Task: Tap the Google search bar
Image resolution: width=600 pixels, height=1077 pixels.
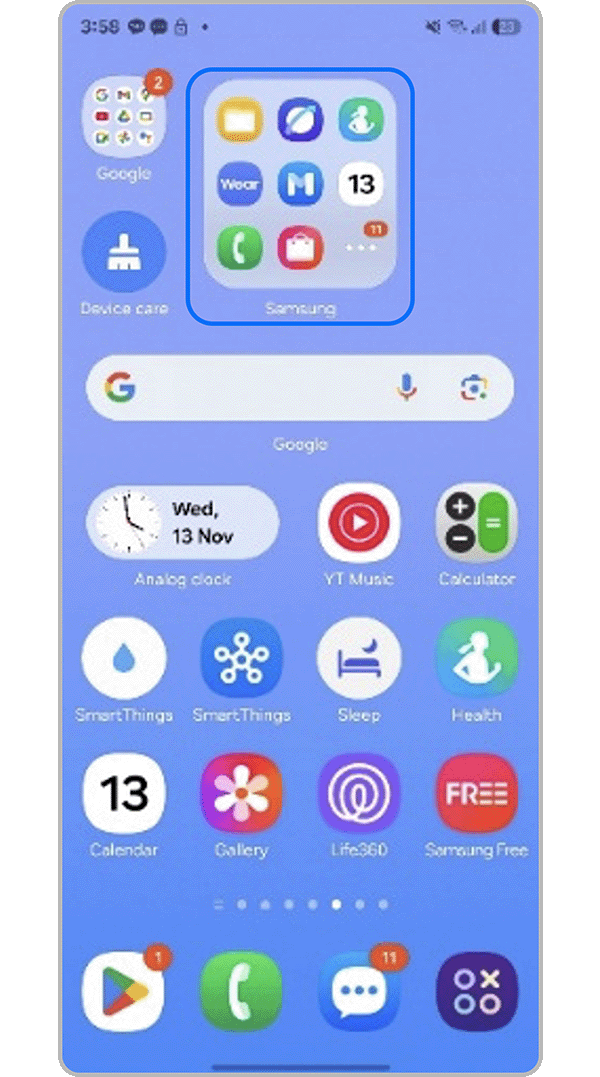Action: click(x=260, y=388)
